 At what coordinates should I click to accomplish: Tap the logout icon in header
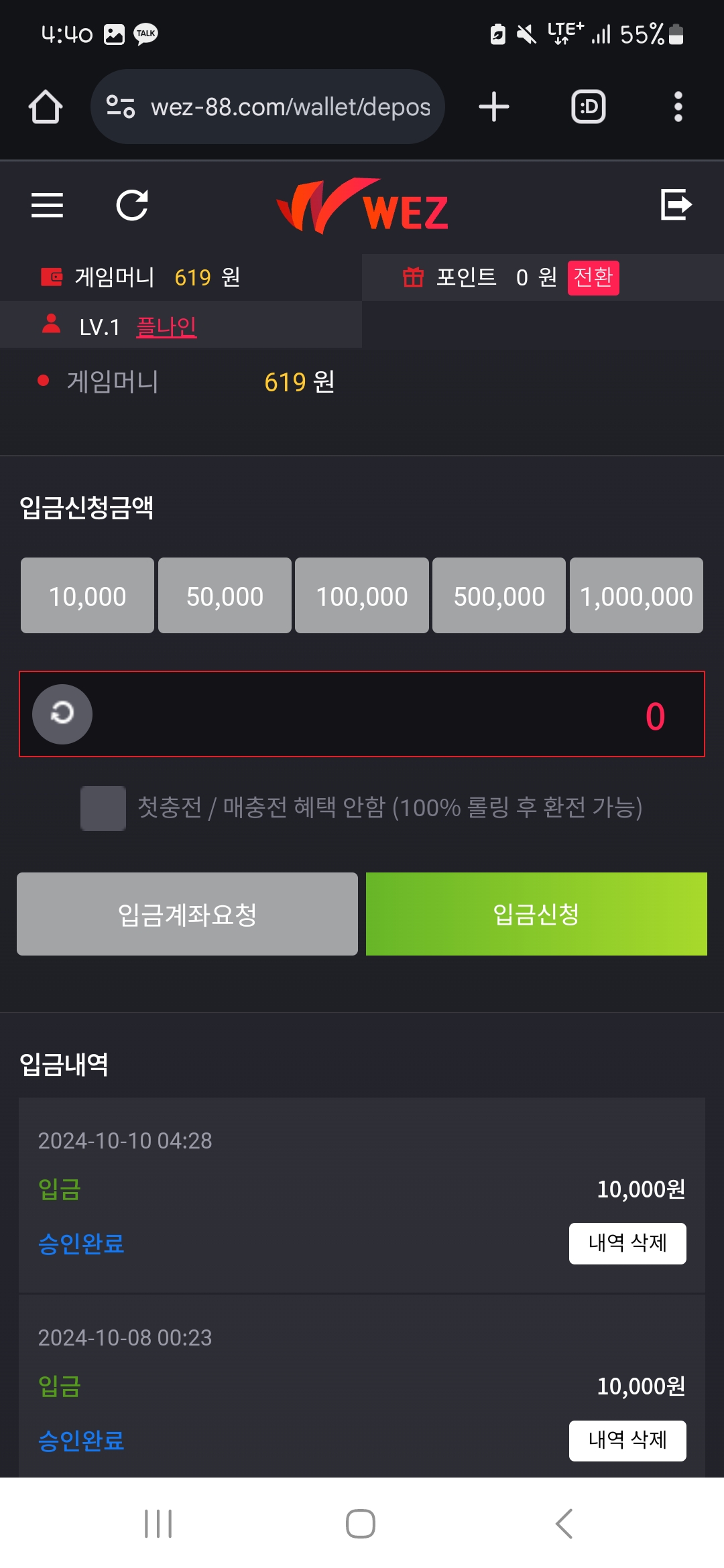(x=676, y=204)
